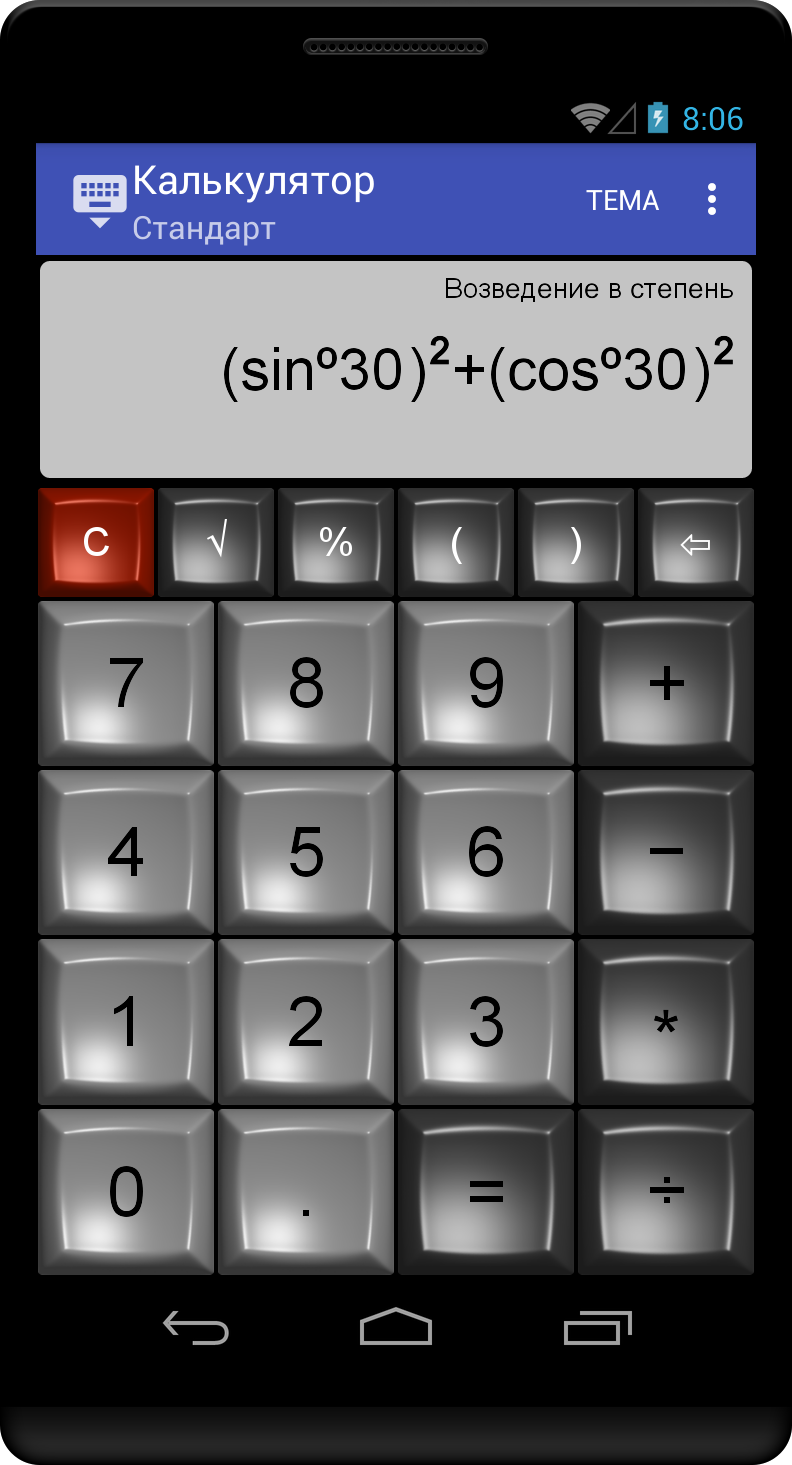Open the keyboard mode selector icon

click(x=99, y=199)
